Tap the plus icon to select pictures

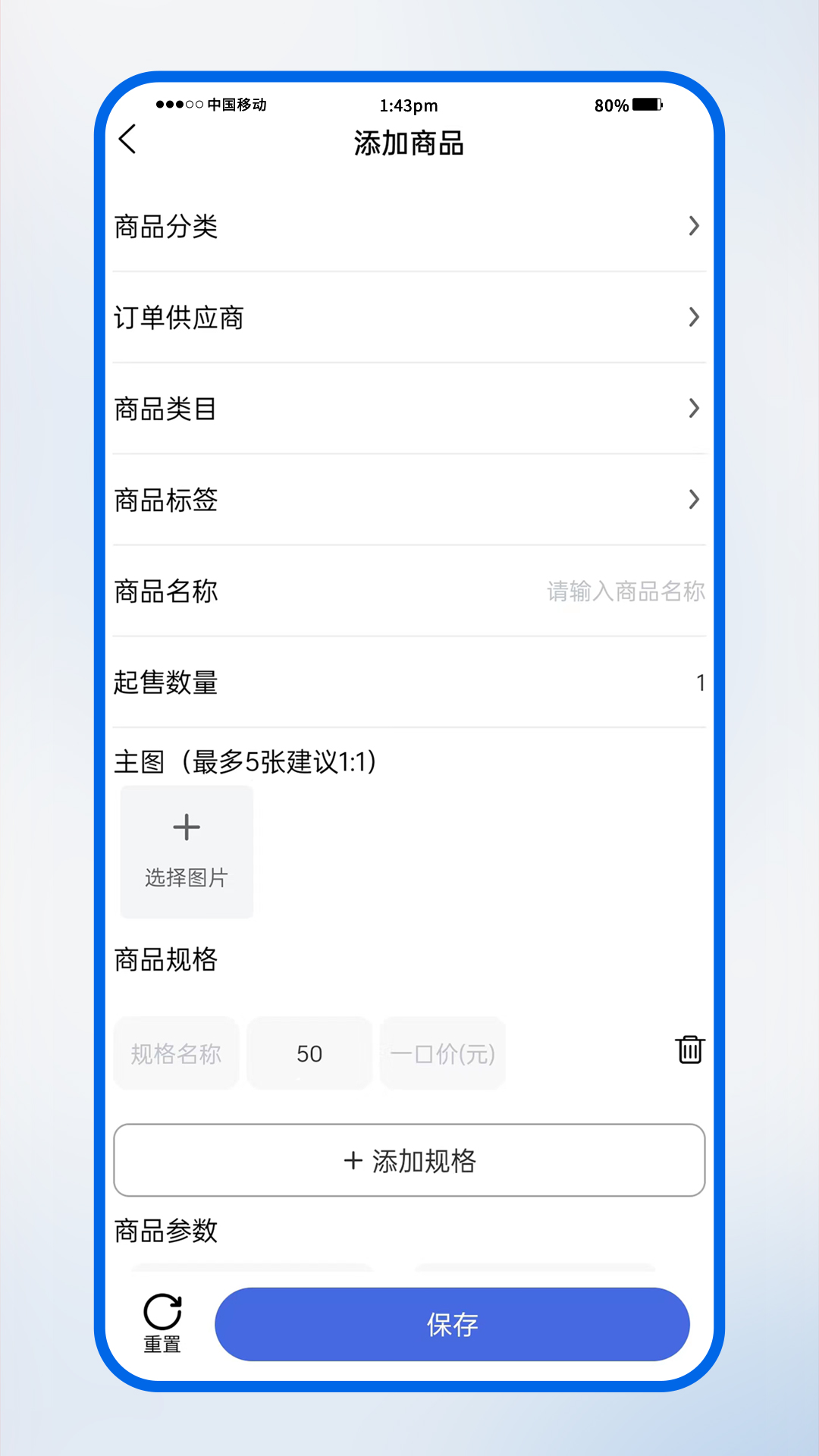point(186,826)
